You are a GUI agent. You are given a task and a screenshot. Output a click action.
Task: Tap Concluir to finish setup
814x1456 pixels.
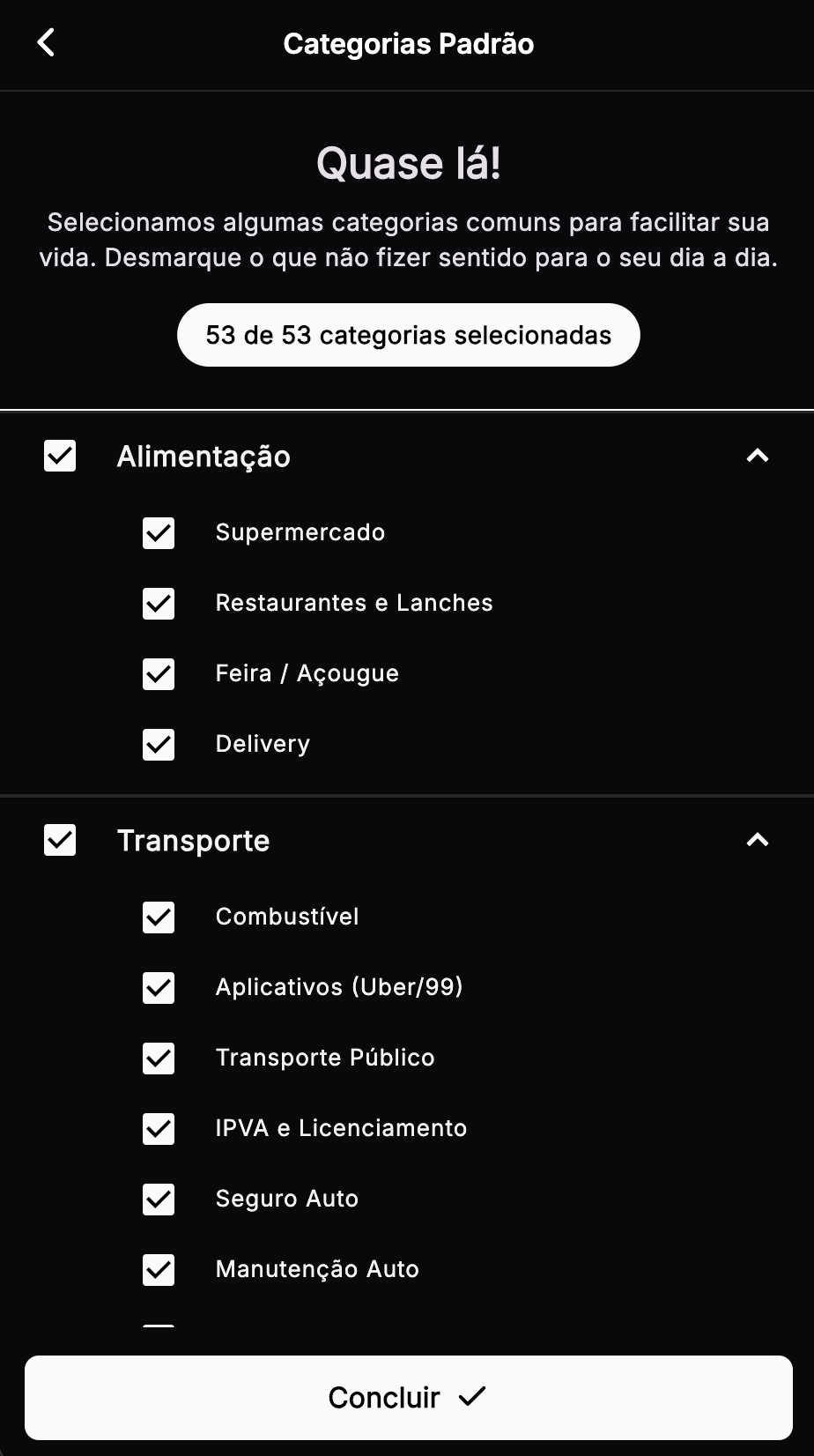tap(409, 1397)
